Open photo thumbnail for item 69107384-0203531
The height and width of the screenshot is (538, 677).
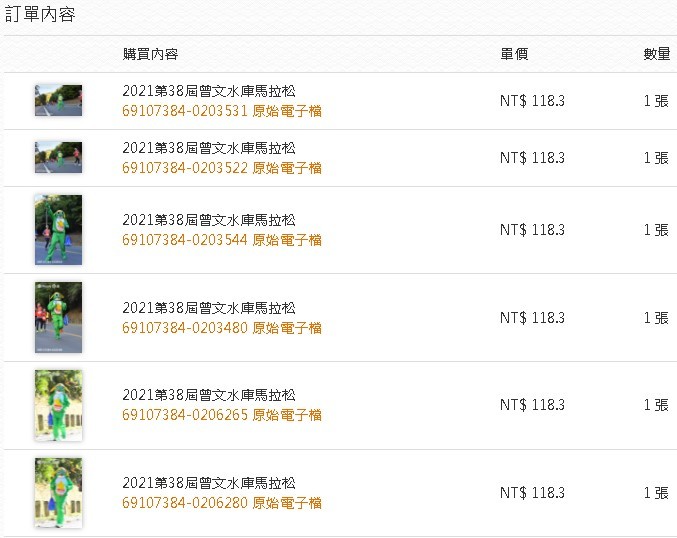(58, 100)
